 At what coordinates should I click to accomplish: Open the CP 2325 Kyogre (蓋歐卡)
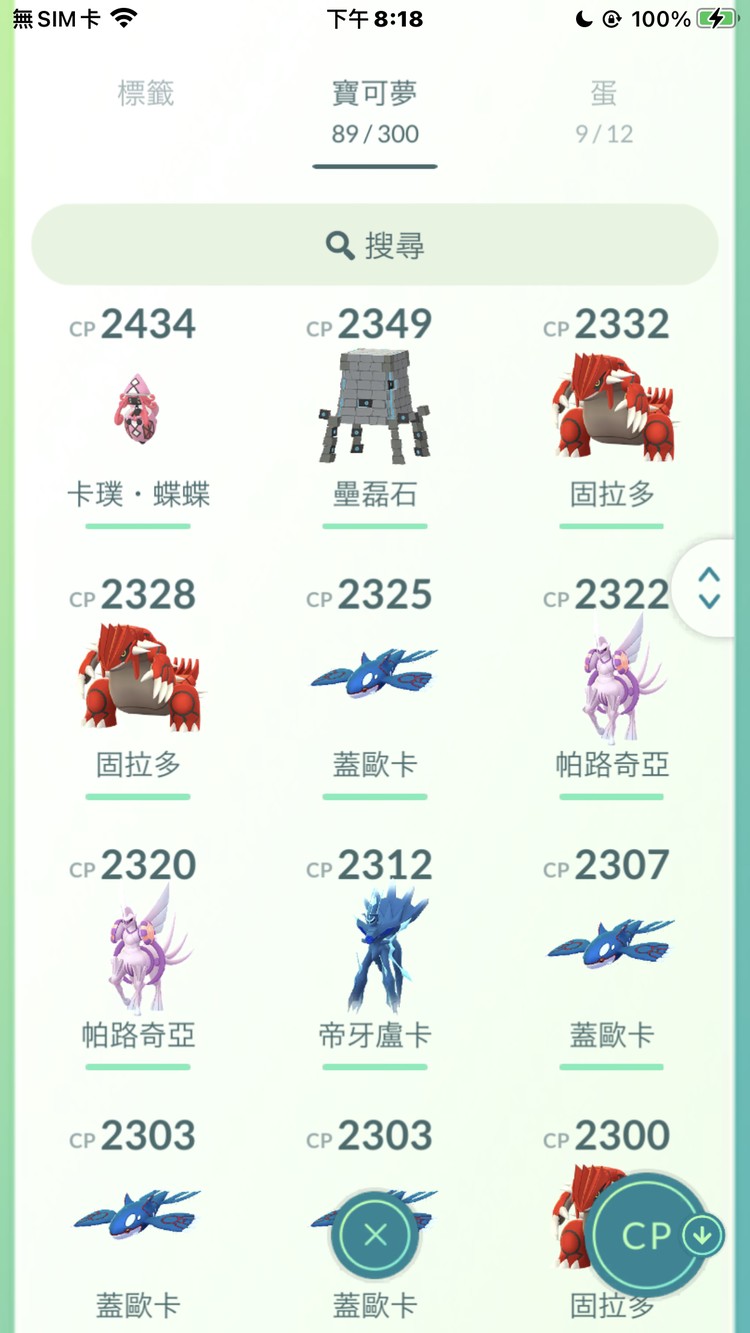[375, 675]
